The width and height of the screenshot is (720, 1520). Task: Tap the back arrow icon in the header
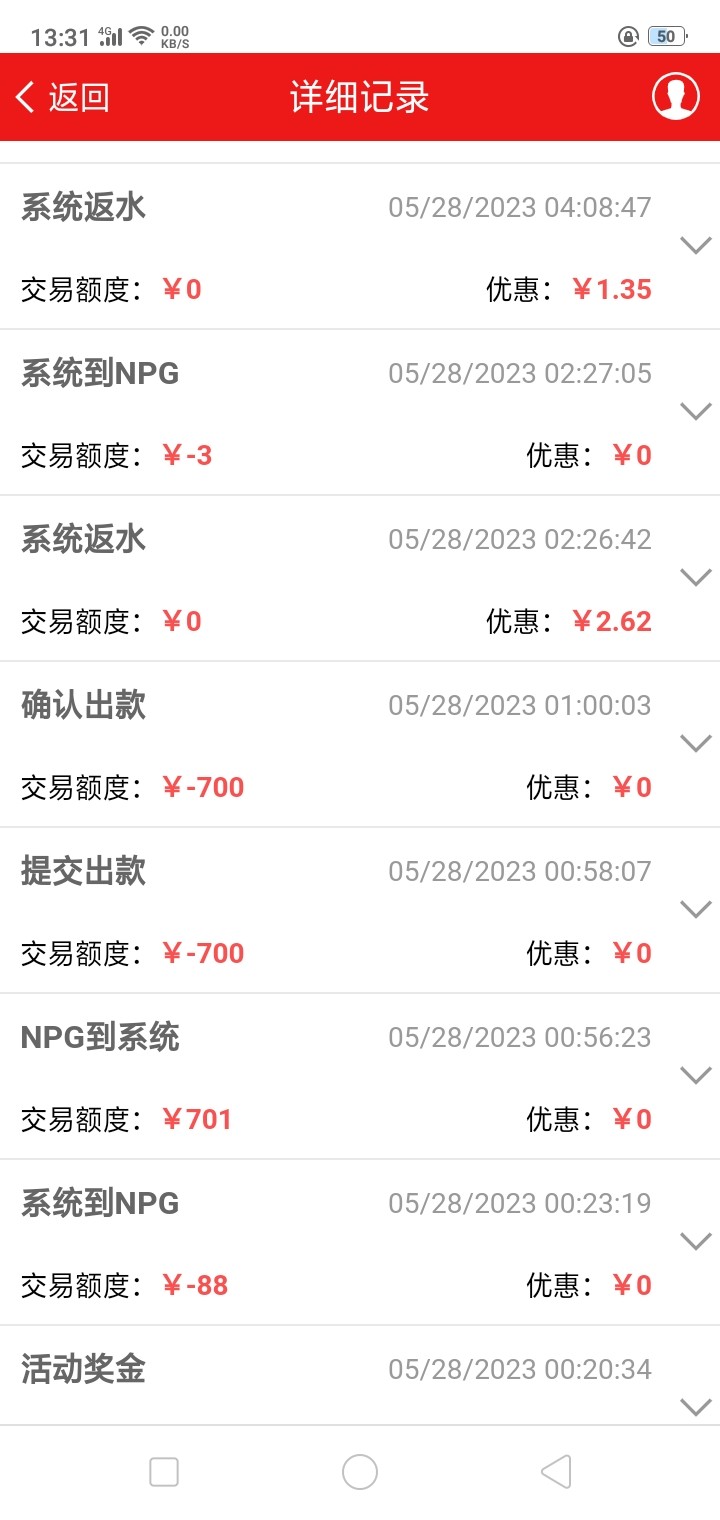pyautogui.click(x=22, y=97)
